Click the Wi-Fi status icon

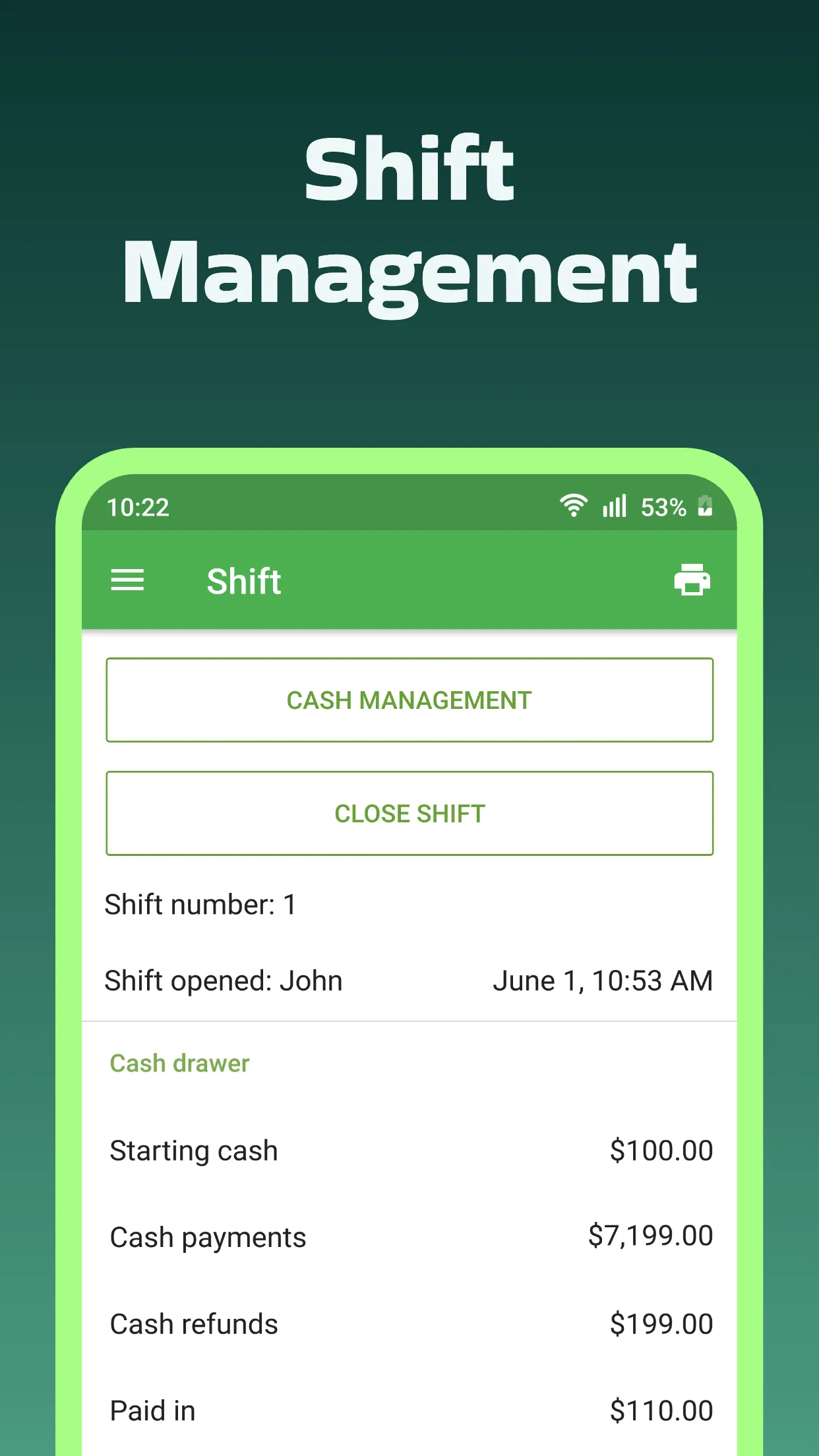pyautogui.click(x=573, y=504)
